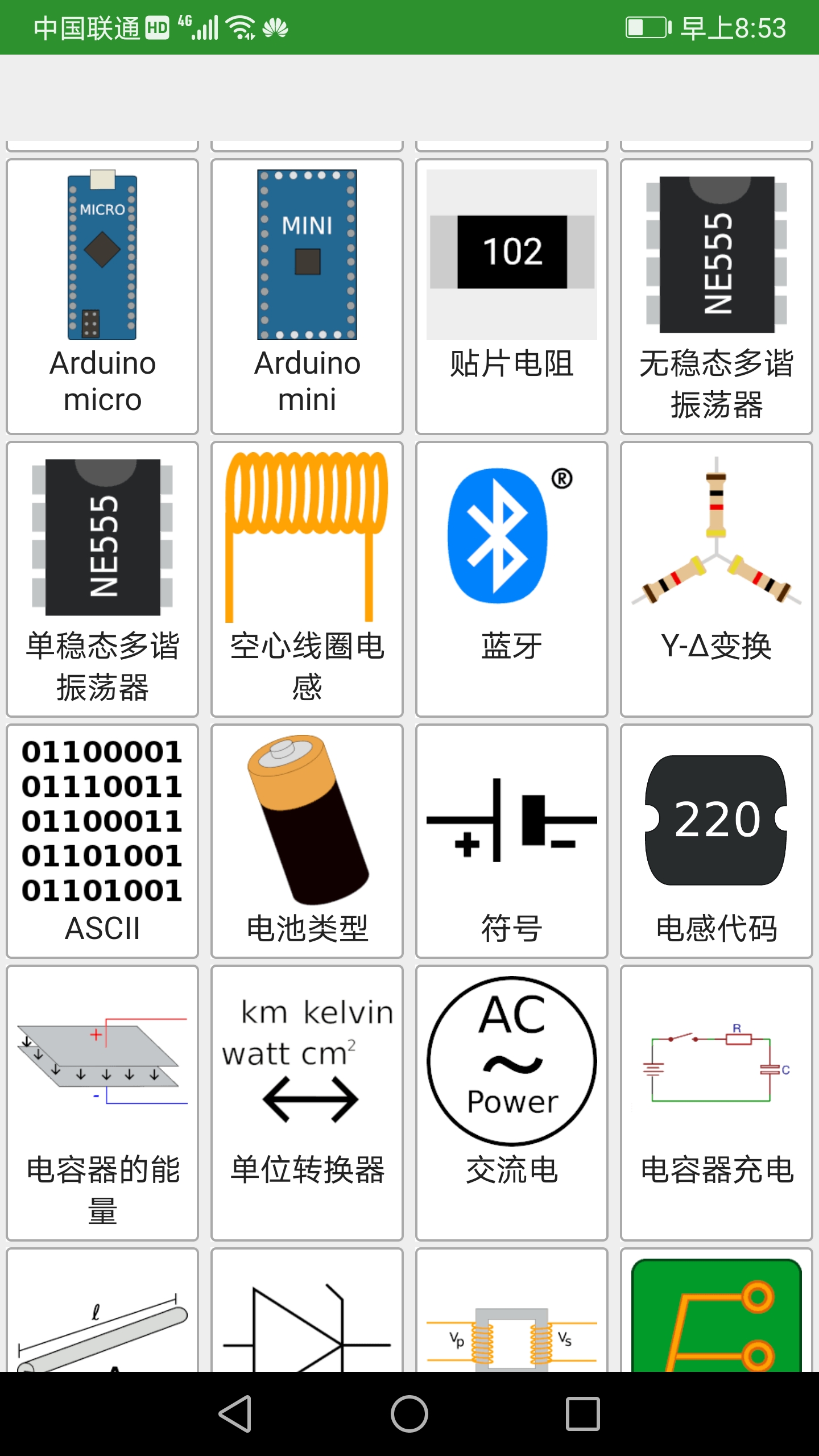Tap the transformer Vp Vs tile
The width and height of the screenshot is (819, 1456).
[x=512, y=1310]
